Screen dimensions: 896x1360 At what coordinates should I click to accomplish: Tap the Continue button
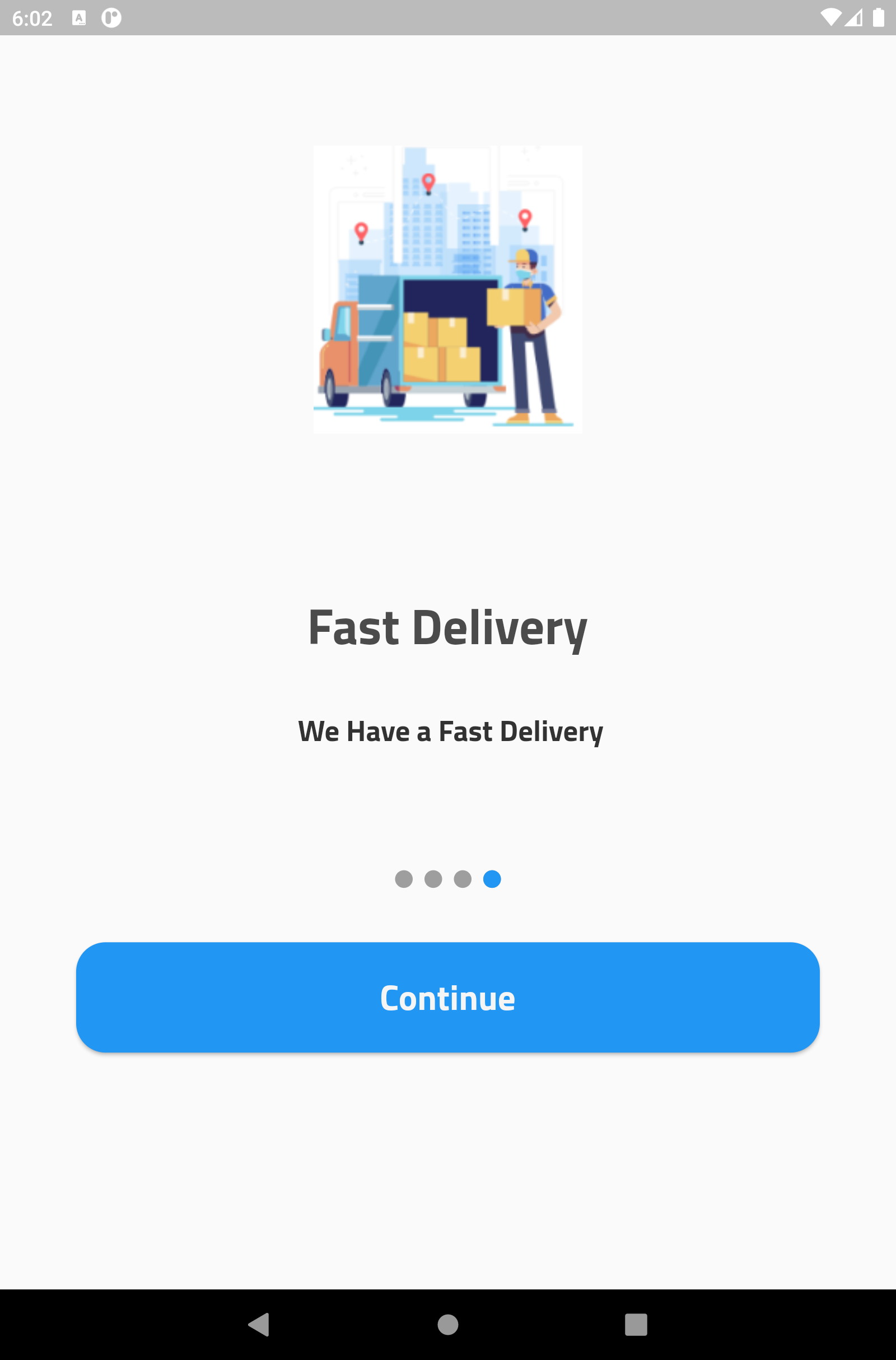tap(447, 997)
